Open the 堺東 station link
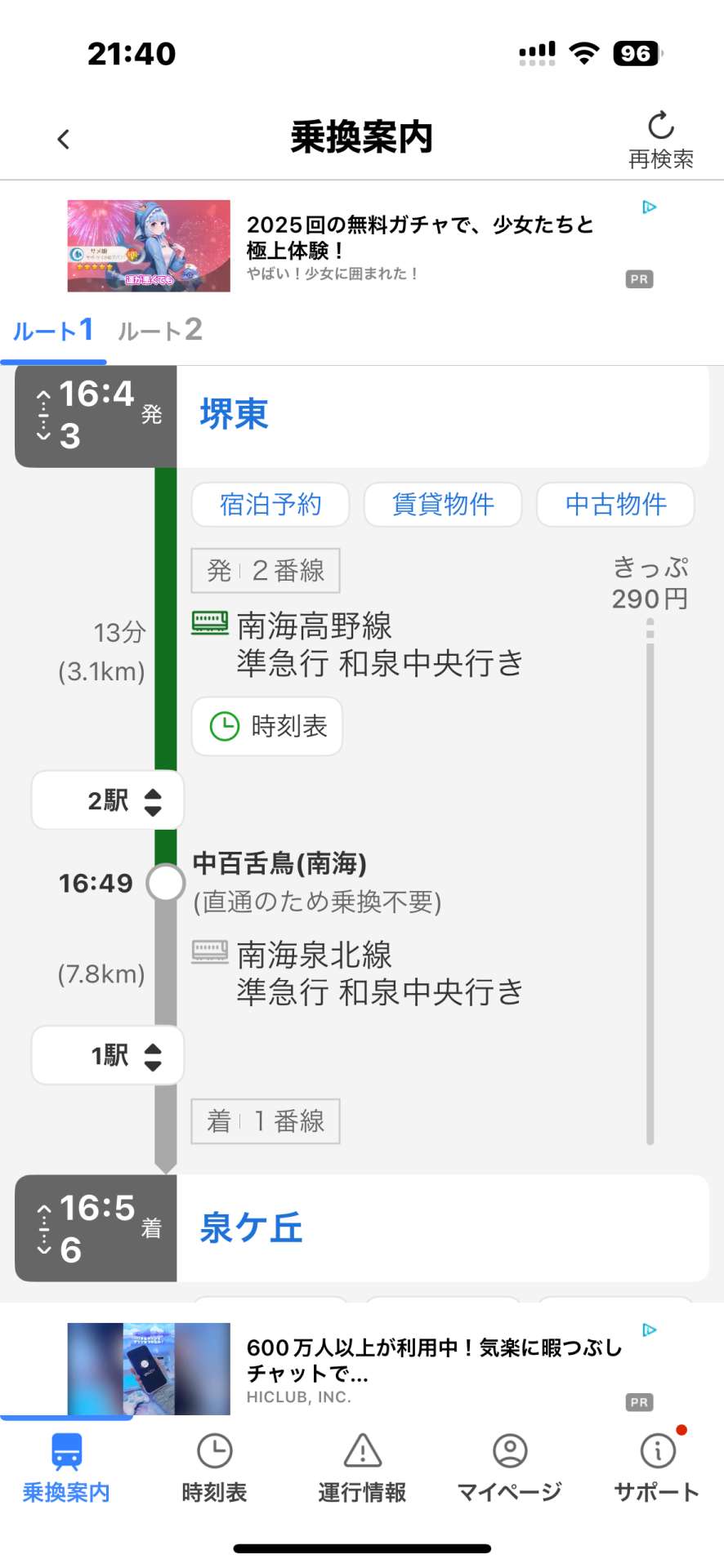Screen dimensions: 724x1568 235,415
